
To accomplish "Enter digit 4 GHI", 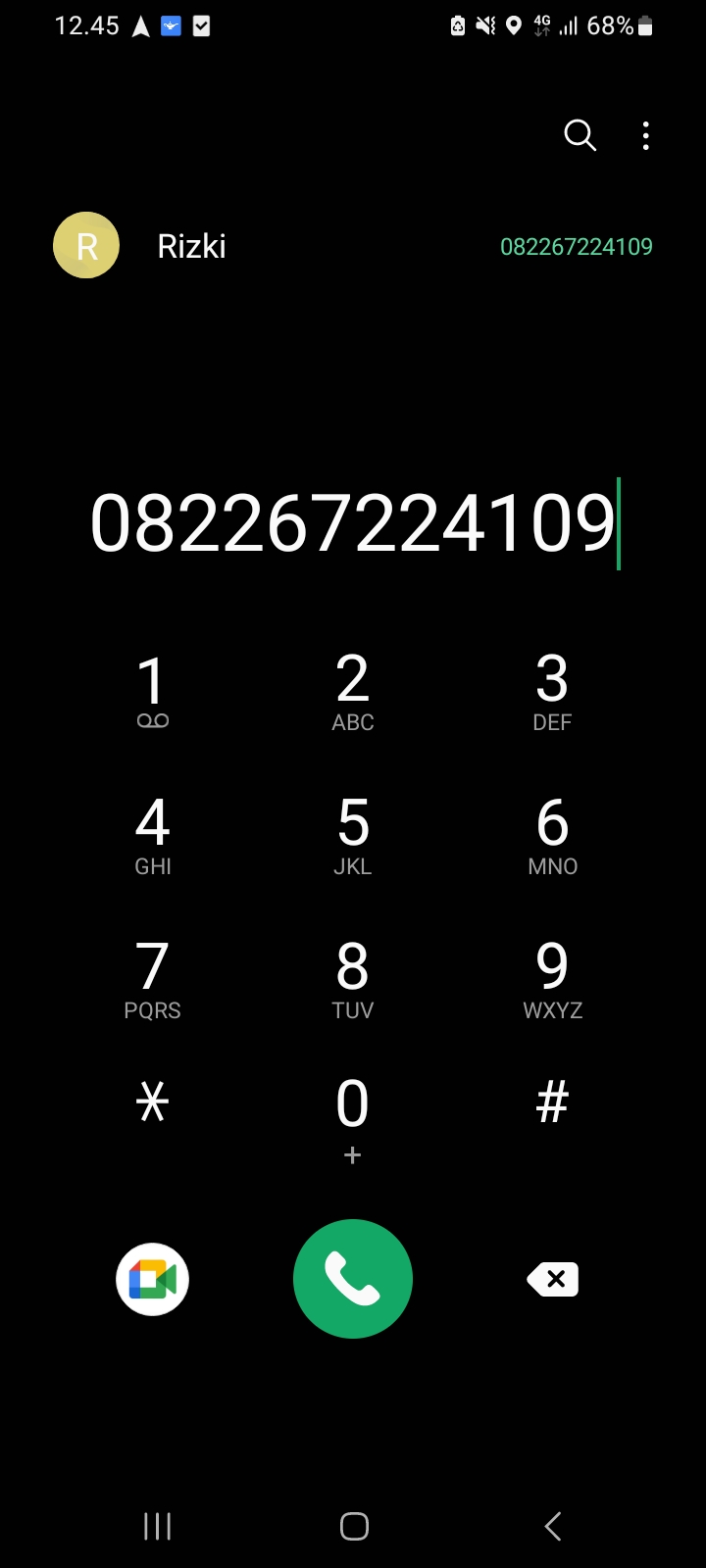I will coord(152,835).
